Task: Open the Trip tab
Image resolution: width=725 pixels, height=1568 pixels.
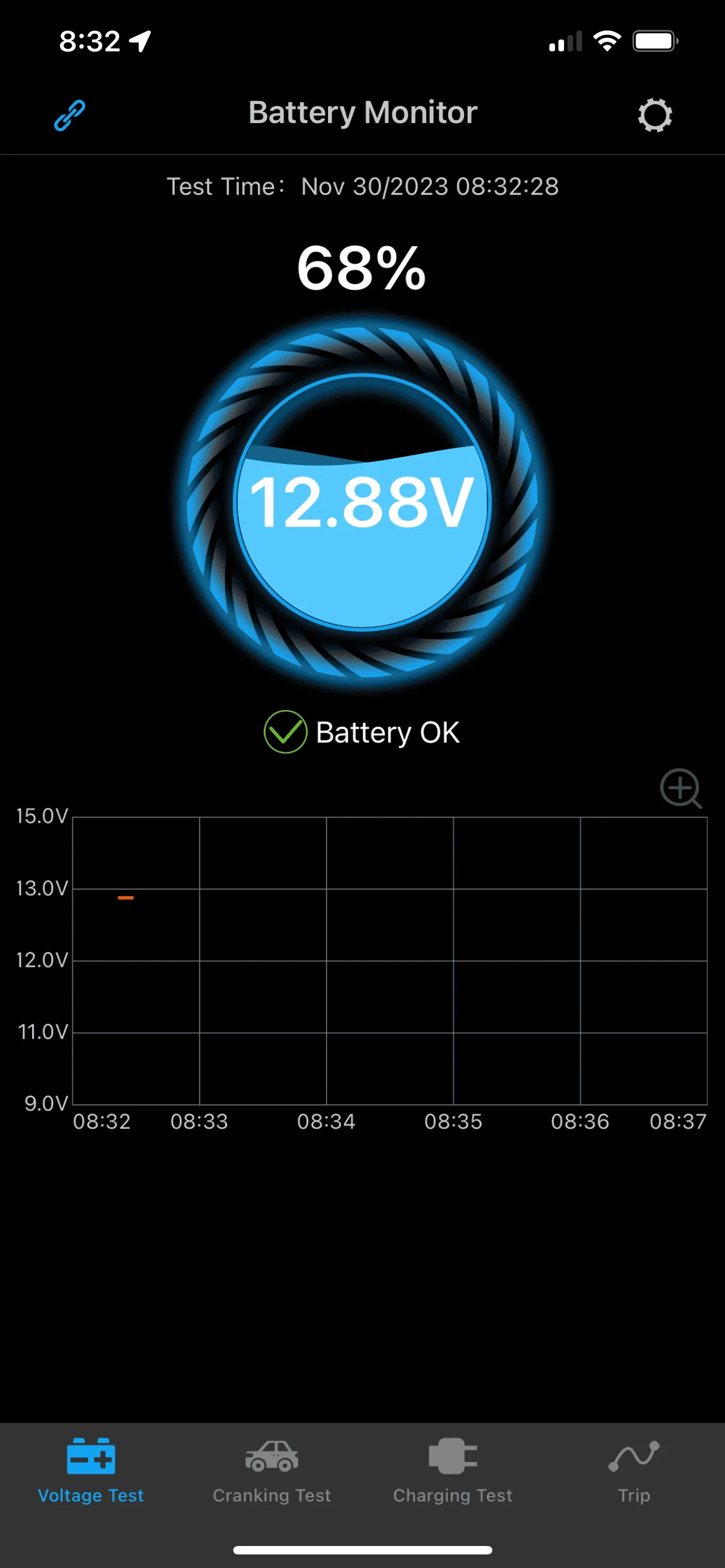Action: click(634, 1469)
